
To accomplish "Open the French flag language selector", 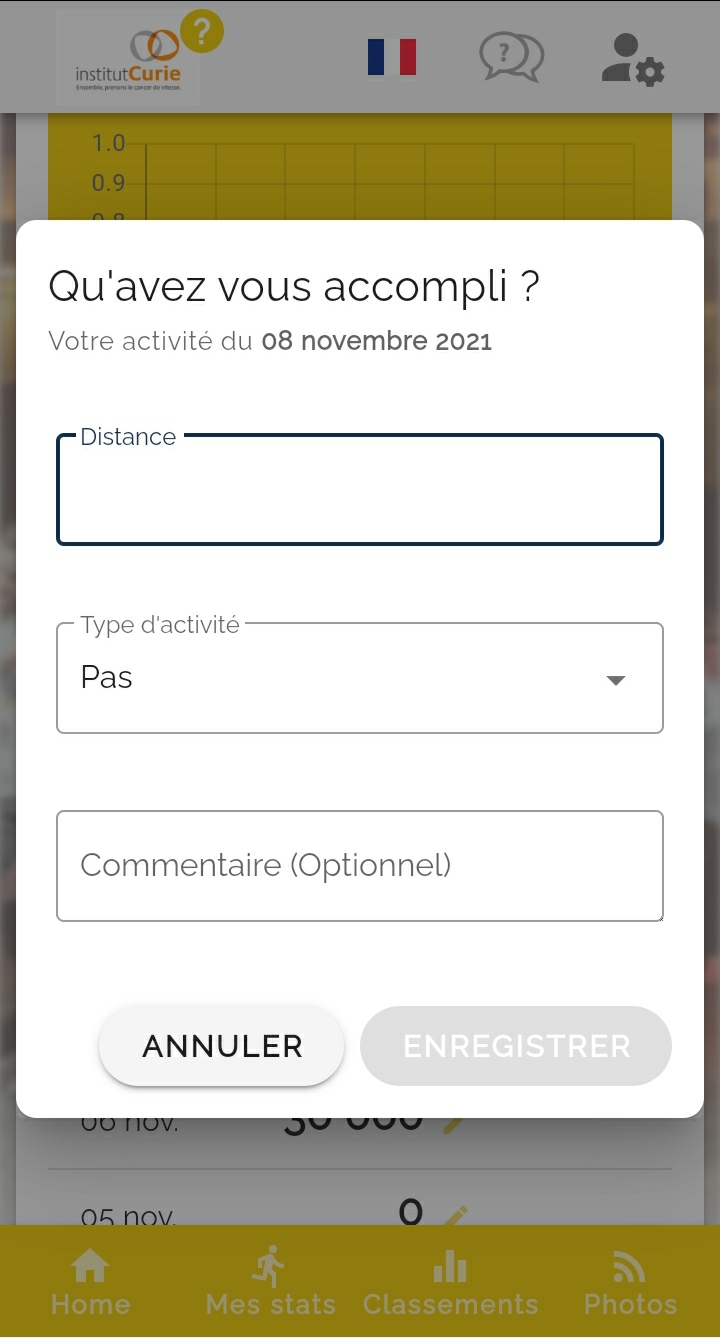I will (392, 57).
